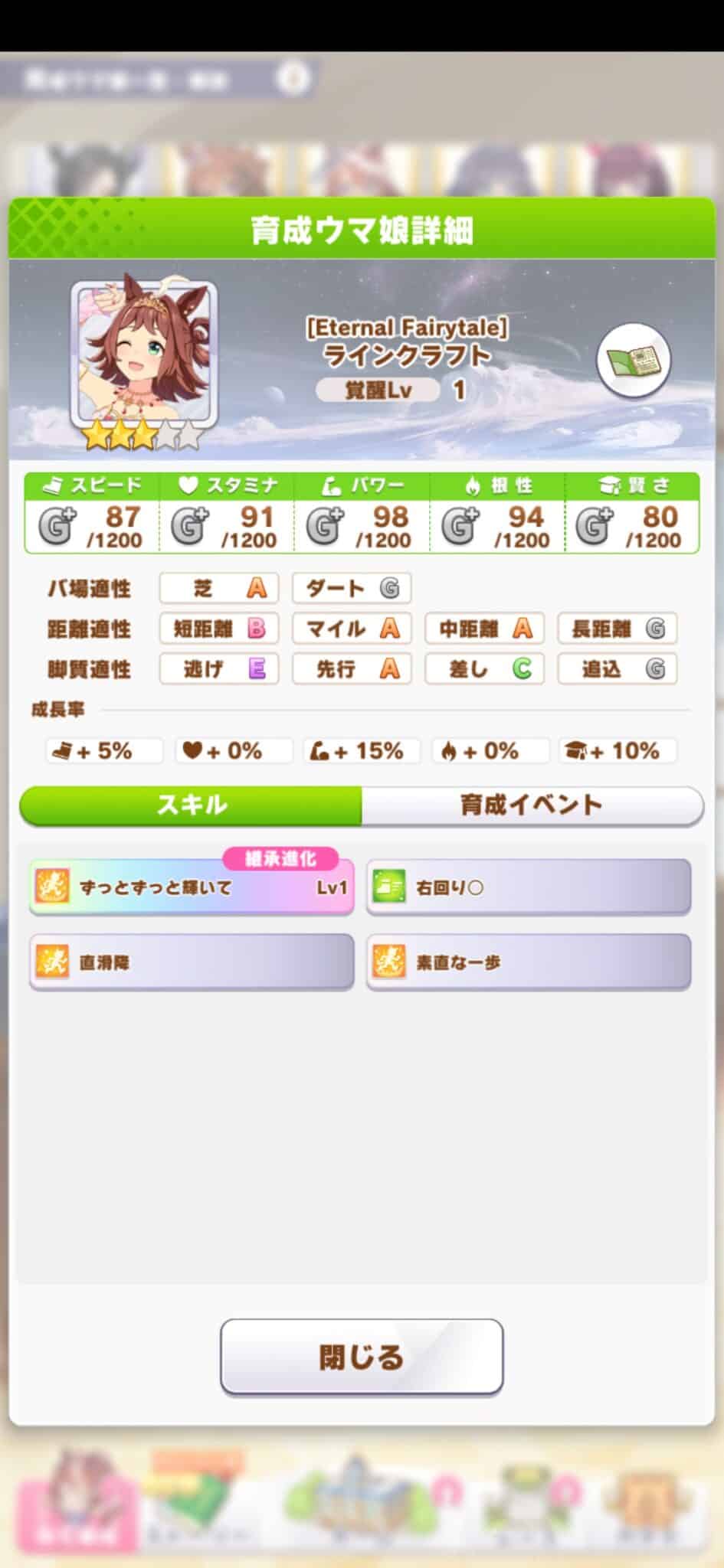Open the 右回り○ skill details
724x1568 pixels.
(529, 887)
